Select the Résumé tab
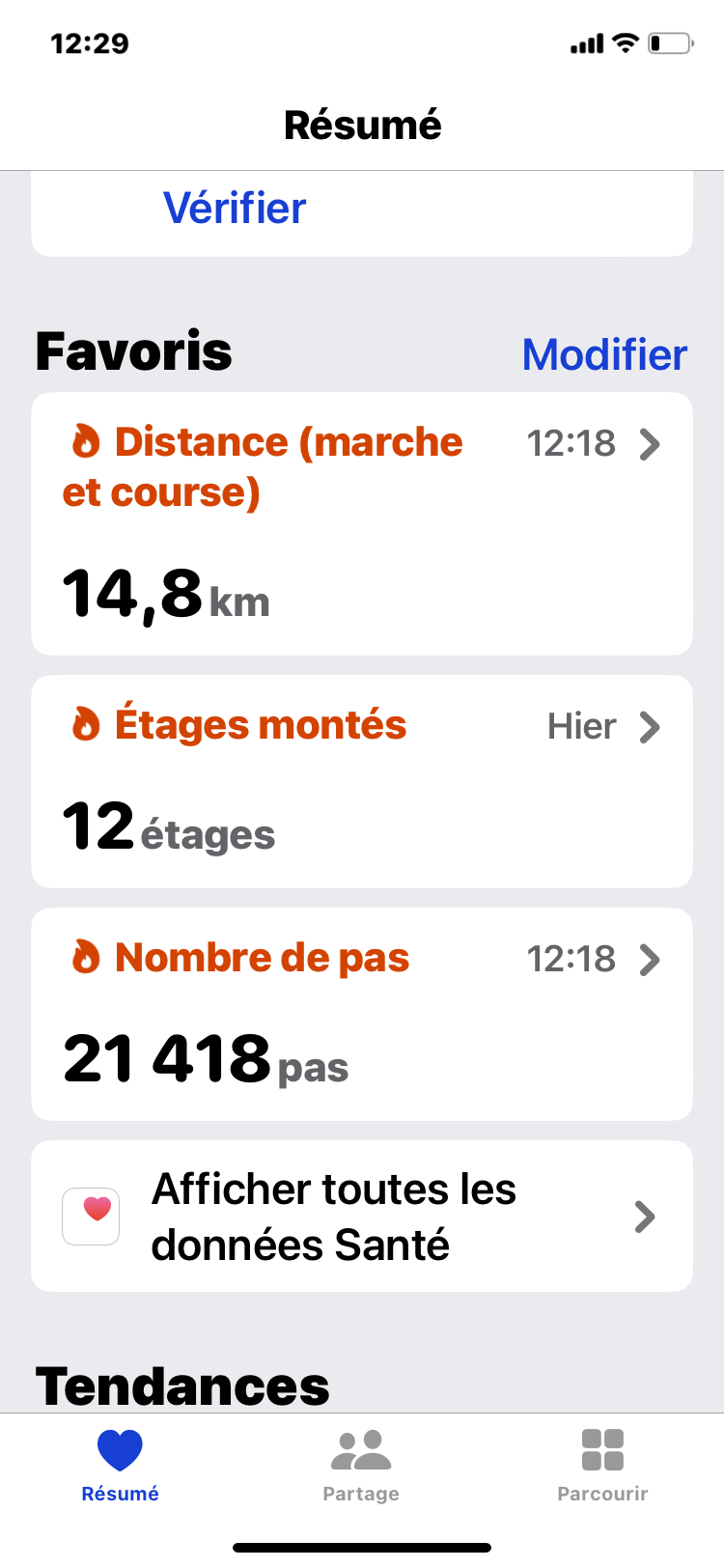724x1568 pixels. [x=120, y=1466]
